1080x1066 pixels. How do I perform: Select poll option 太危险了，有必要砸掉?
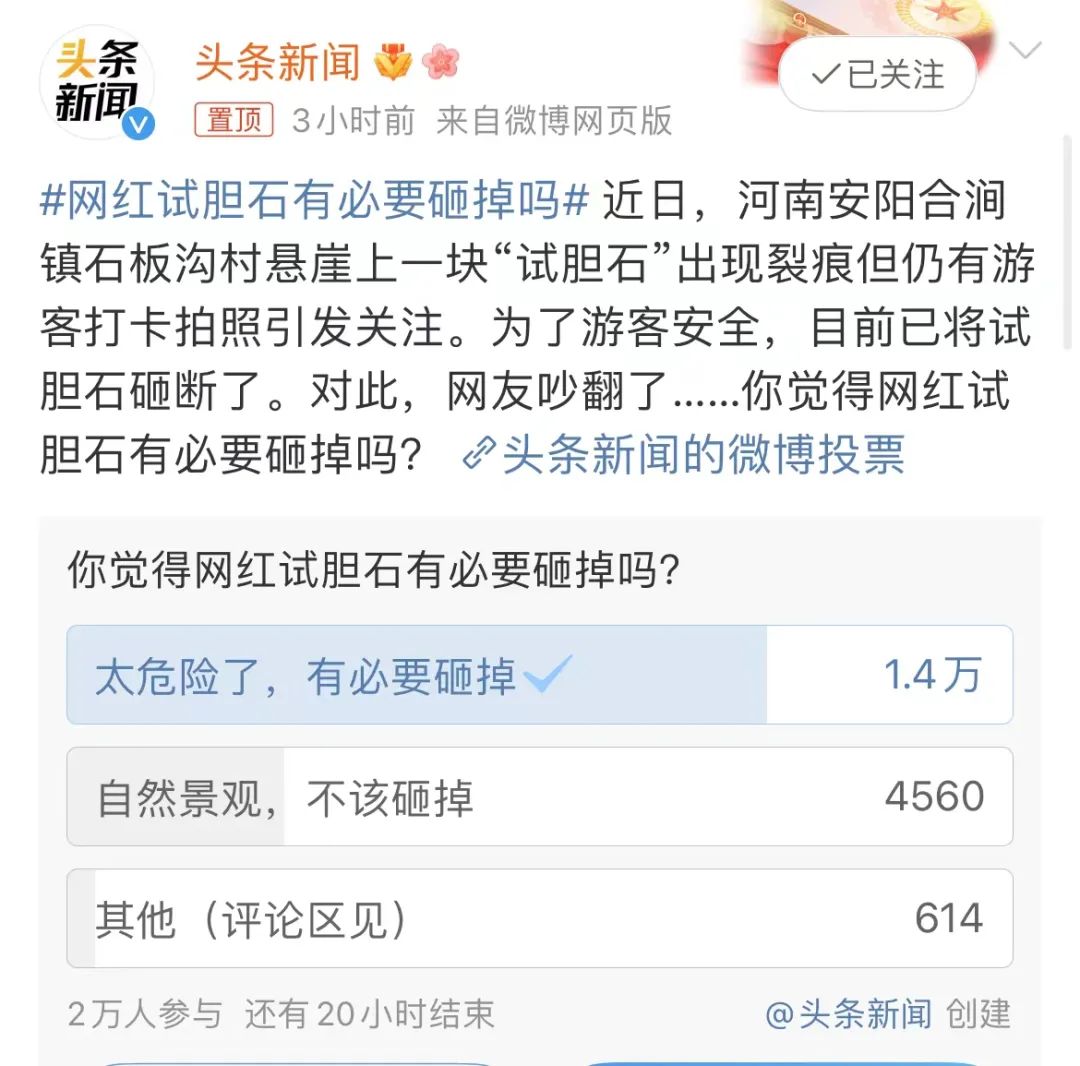(539, 675)
